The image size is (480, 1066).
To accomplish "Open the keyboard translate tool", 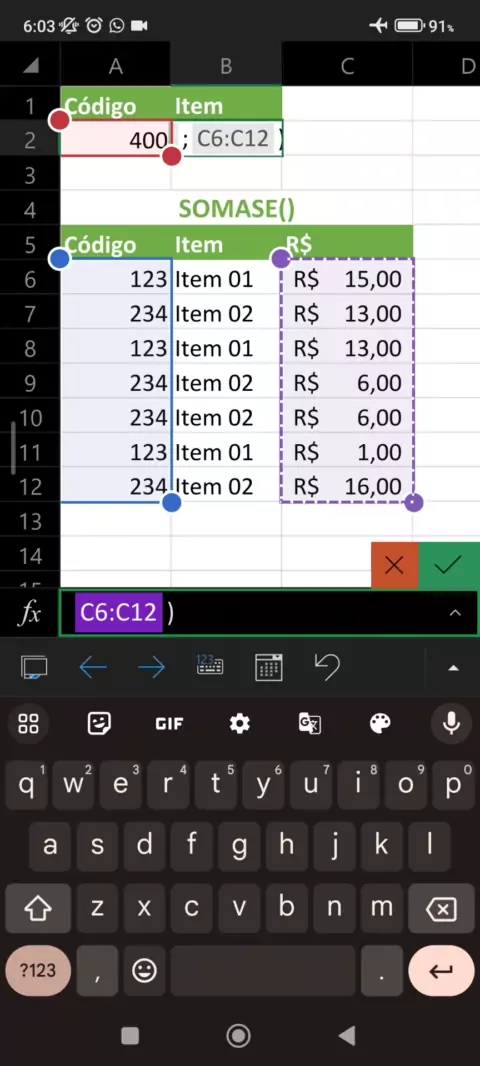I will click(x=310, y=723).
